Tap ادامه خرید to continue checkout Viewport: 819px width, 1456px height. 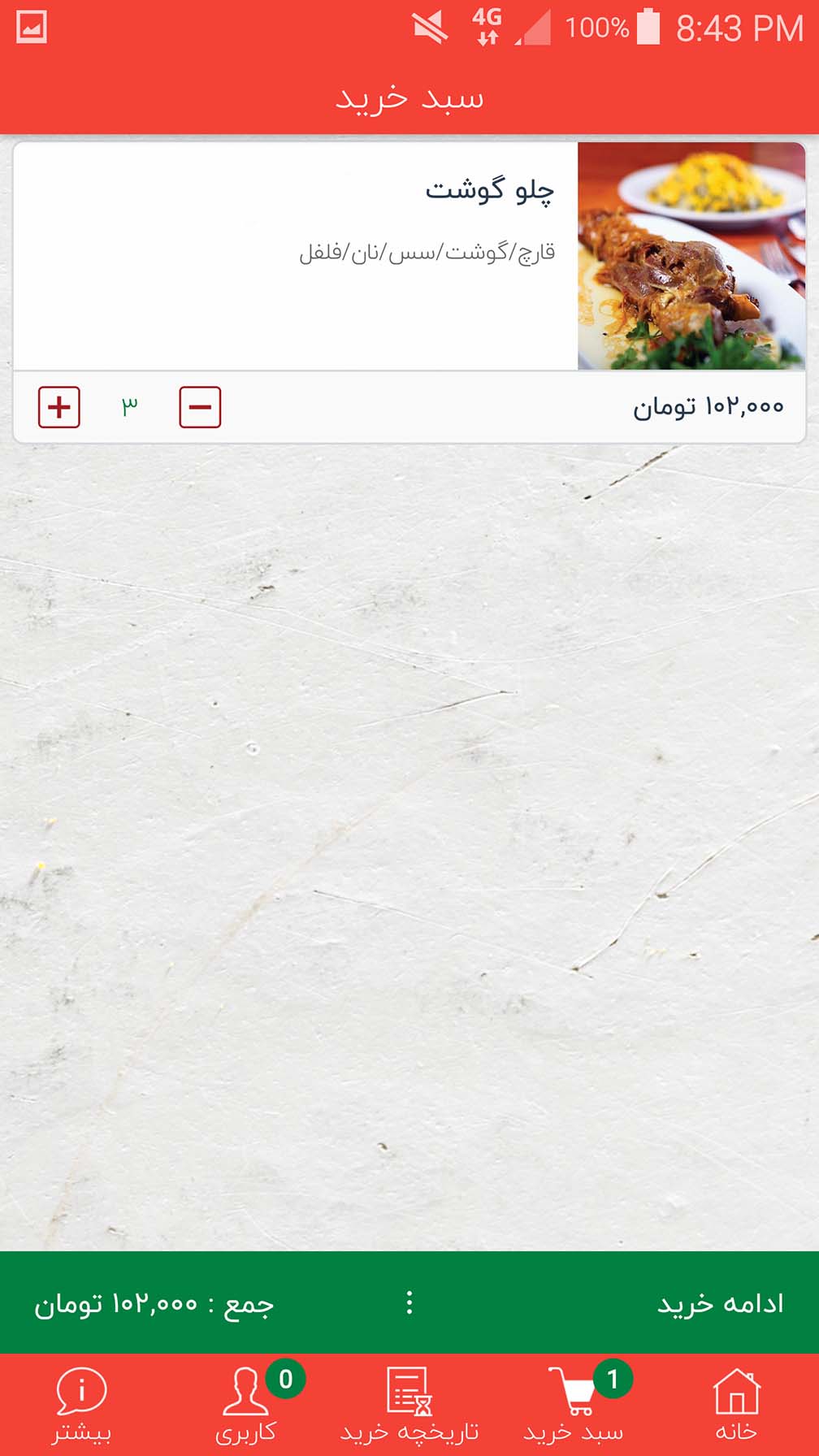(x=720, y=1303)
